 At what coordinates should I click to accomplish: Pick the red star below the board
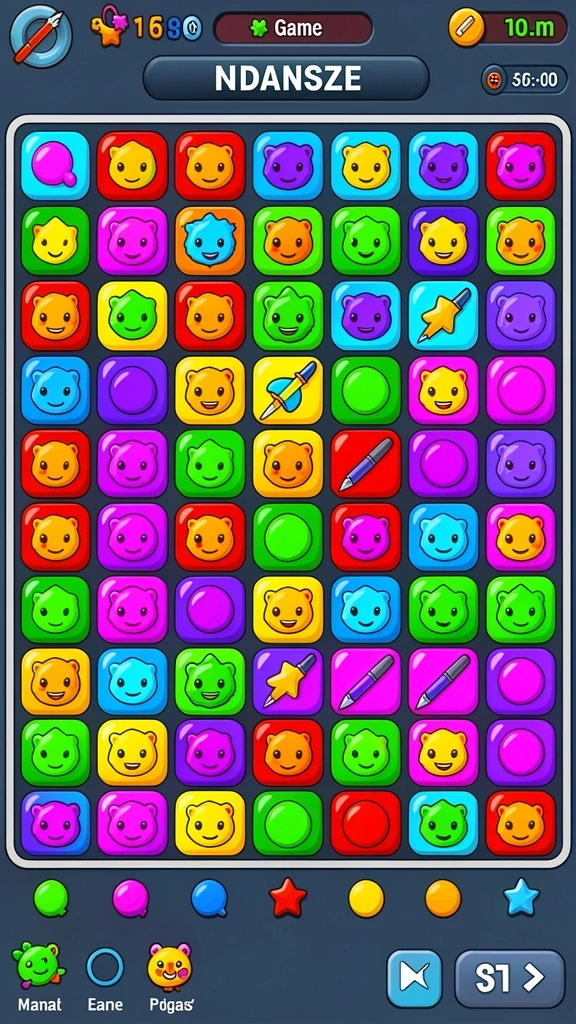click(288, 898)
